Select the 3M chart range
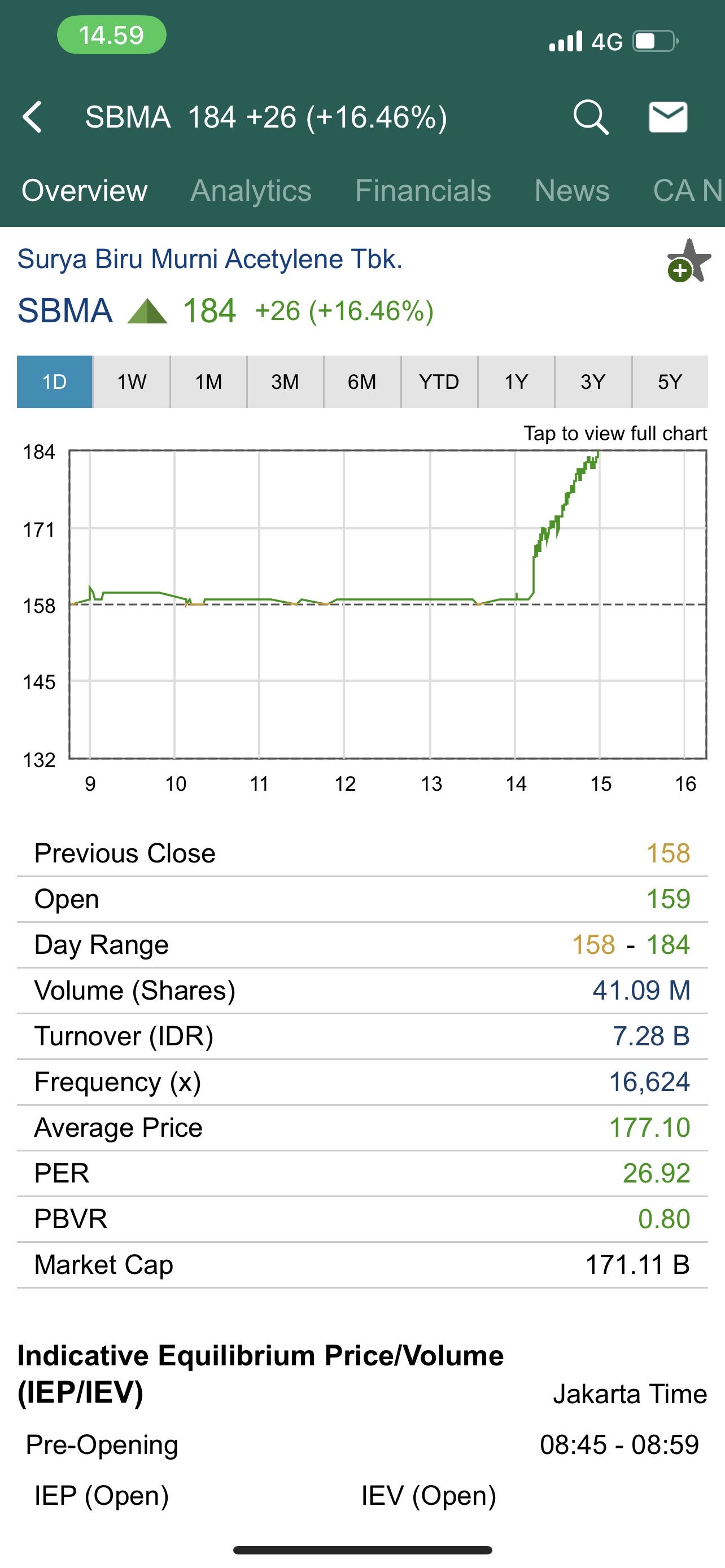Viewport: 725px width, 1568px height. click(285, 382)
